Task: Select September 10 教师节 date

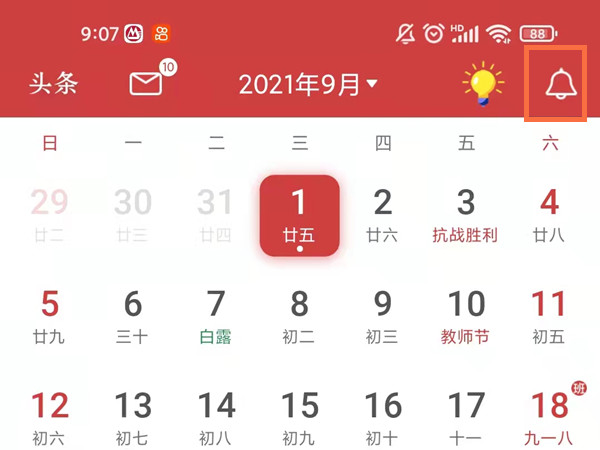Action: coord(465,316)
